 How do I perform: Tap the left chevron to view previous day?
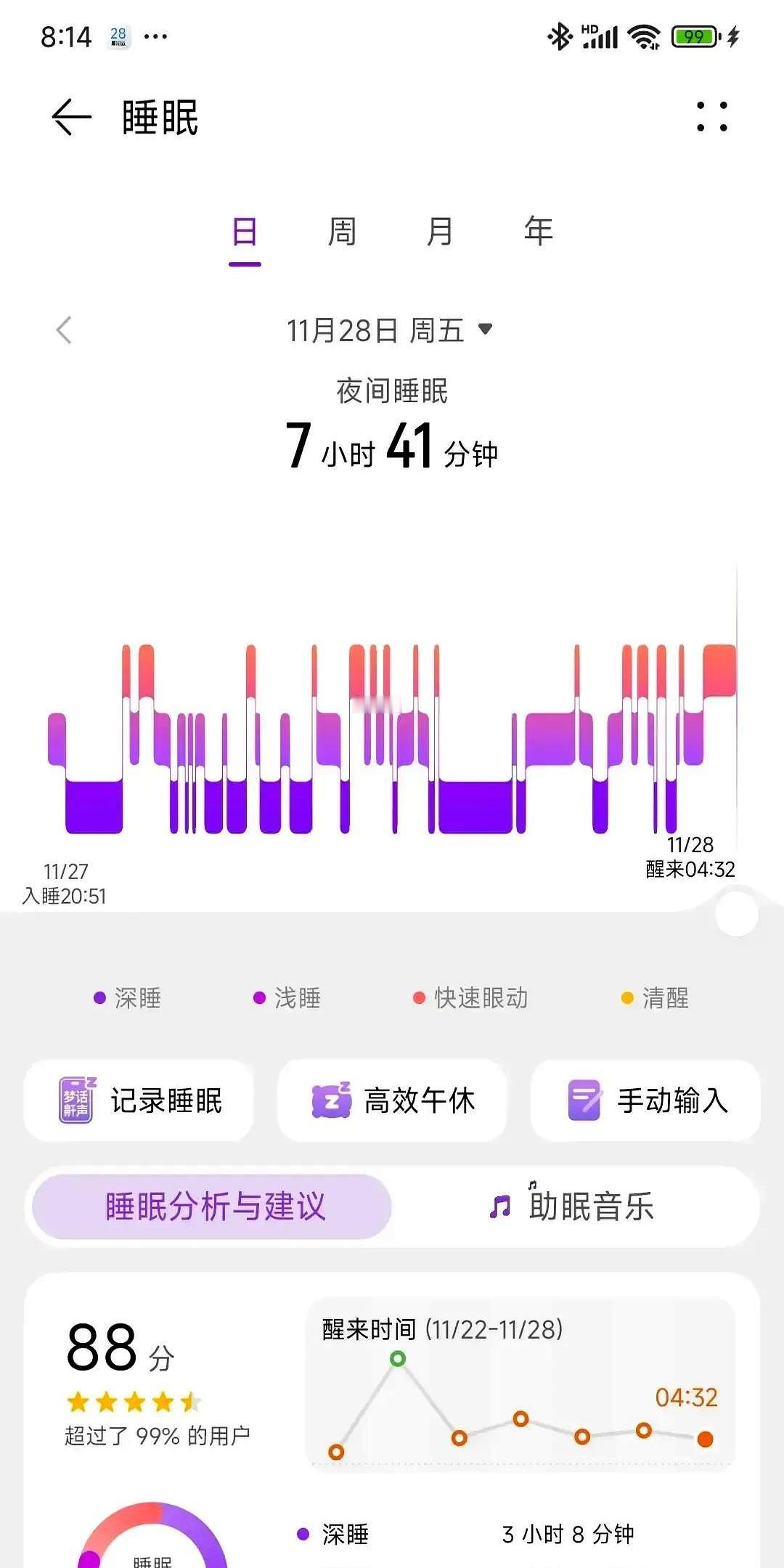click(64, 329)
